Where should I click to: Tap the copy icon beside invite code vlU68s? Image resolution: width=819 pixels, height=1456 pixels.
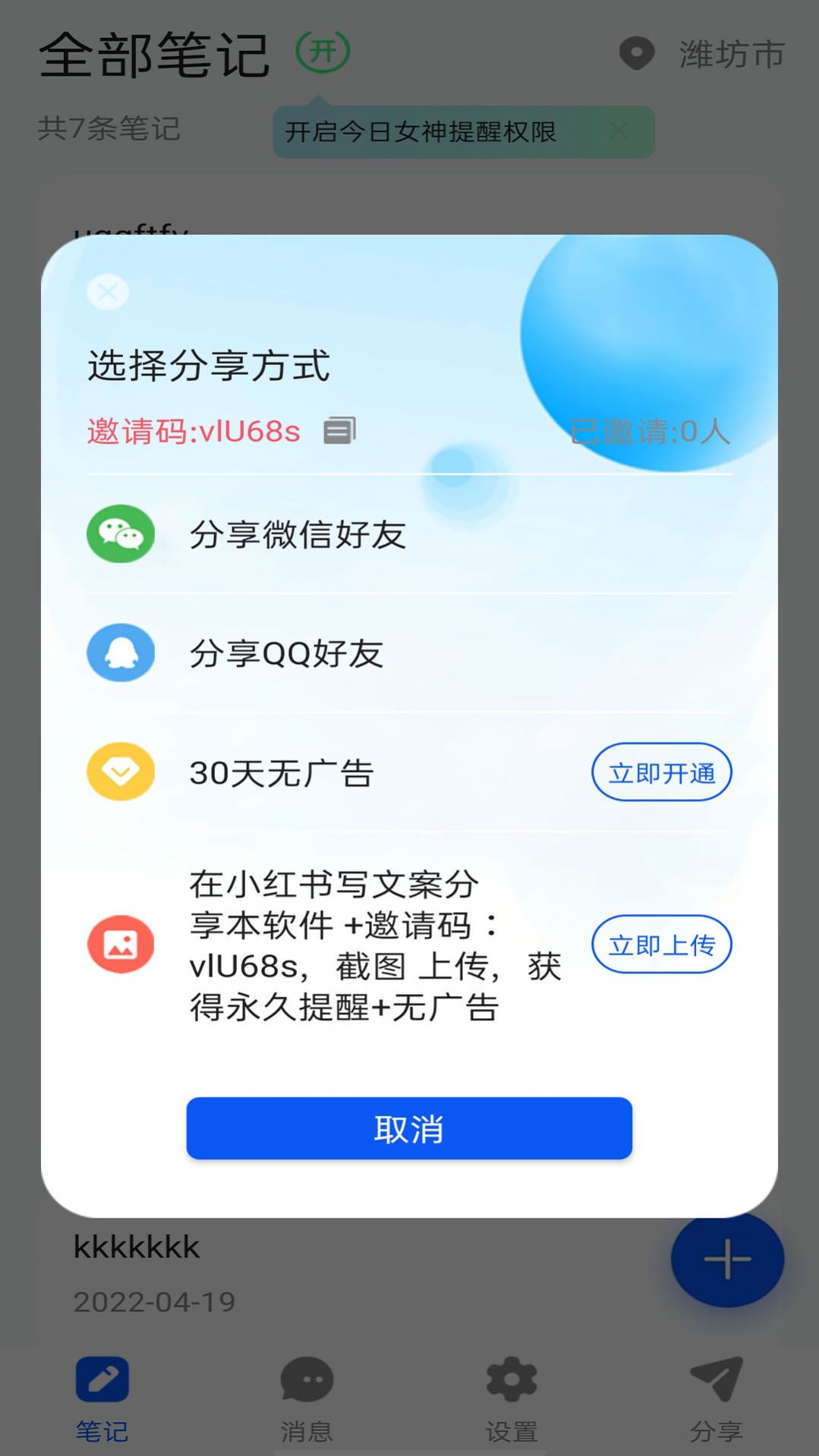(340, 431)
